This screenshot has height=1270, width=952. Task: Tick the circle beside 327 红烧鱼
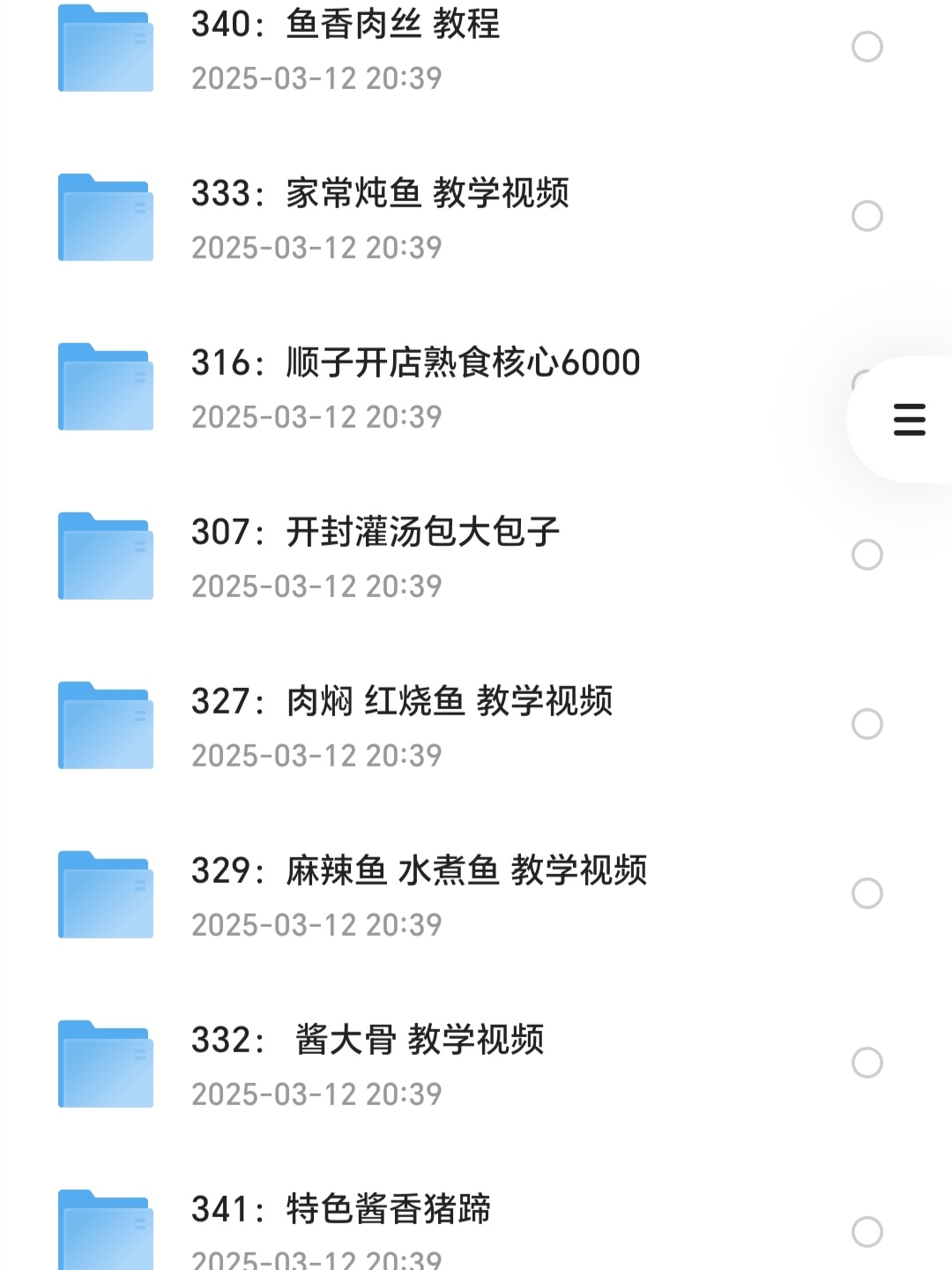click(867, 724)
